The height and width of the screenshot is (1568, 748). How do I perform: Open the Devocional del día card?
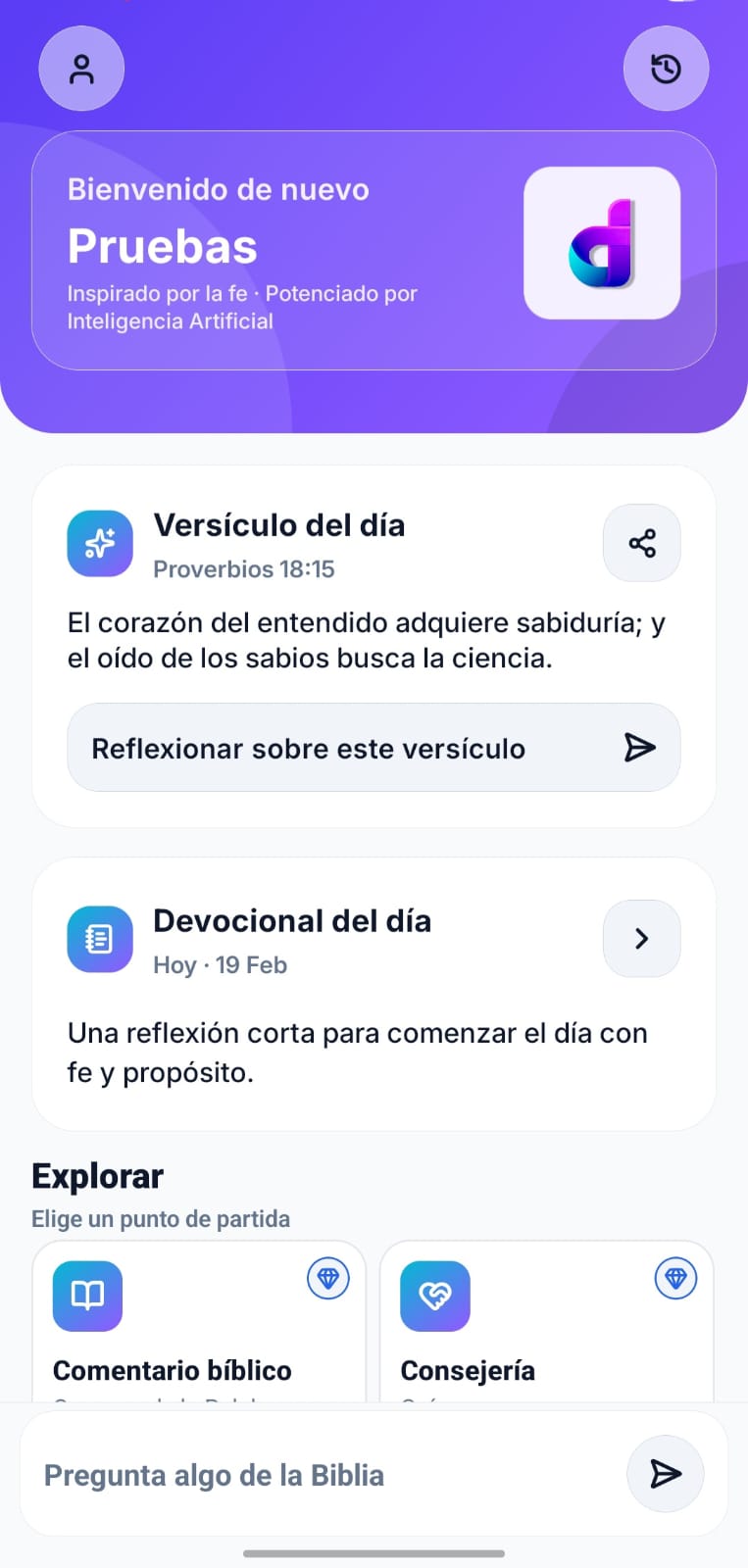[374, 993]
